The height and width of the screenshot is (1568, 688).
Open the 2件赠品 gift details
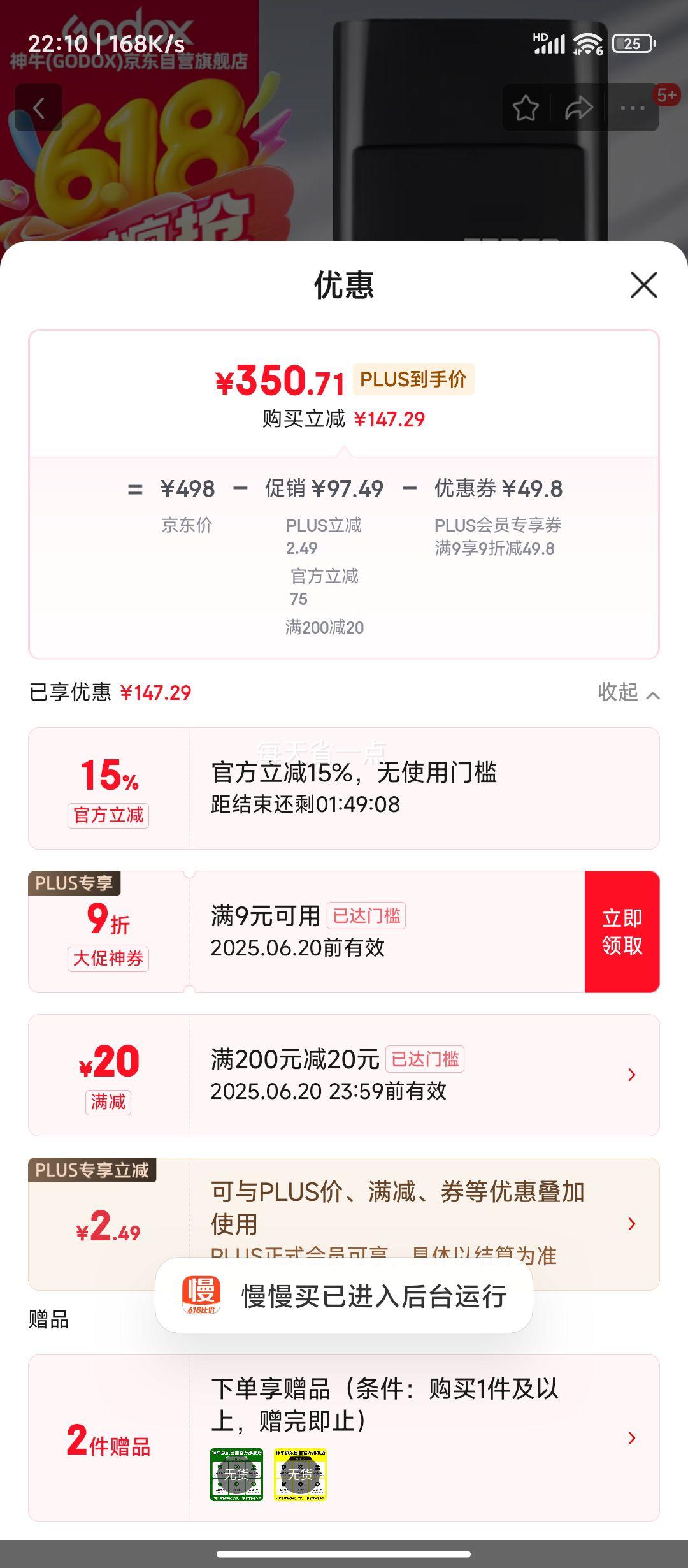(631, 1437)
